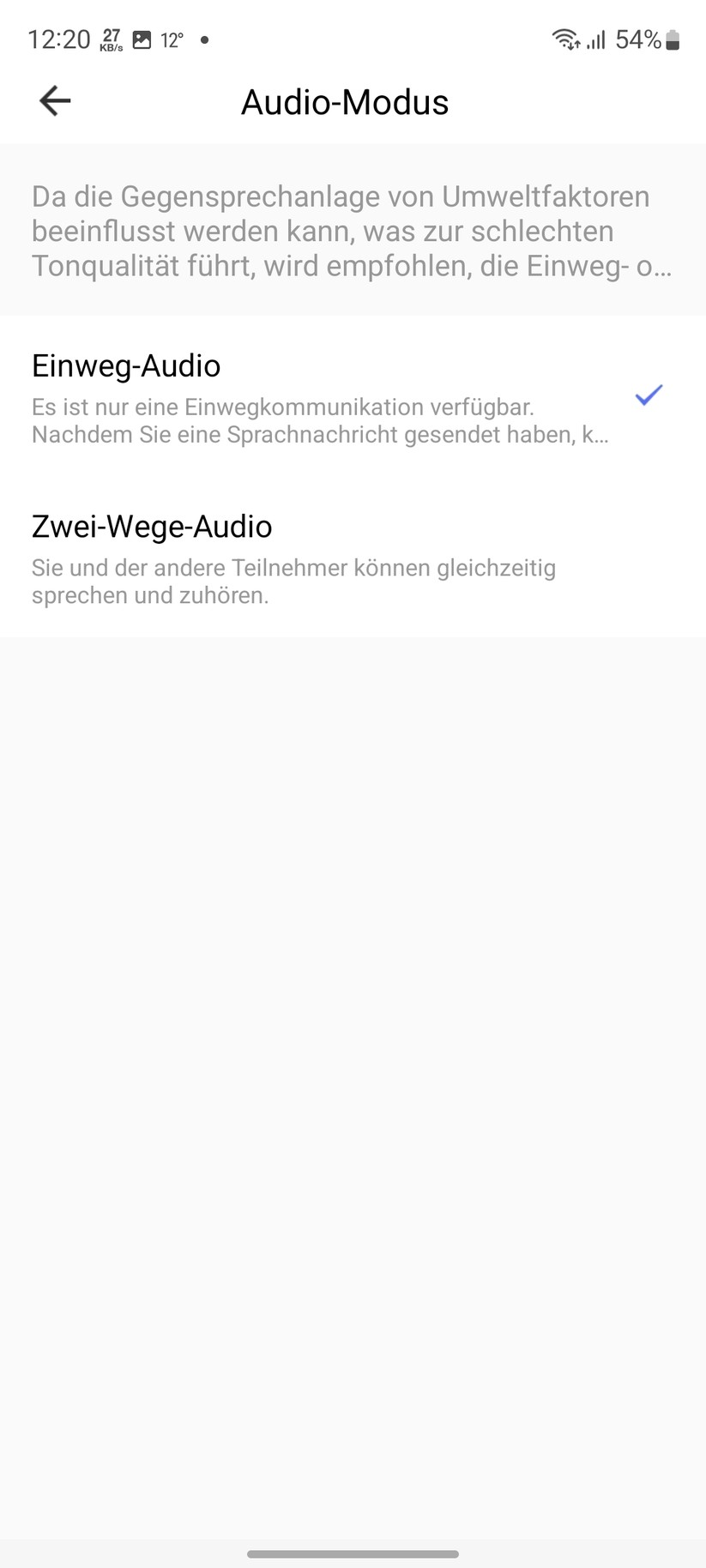
Task: Tap the mobile signal strength icon
Action: pos(595,39)
